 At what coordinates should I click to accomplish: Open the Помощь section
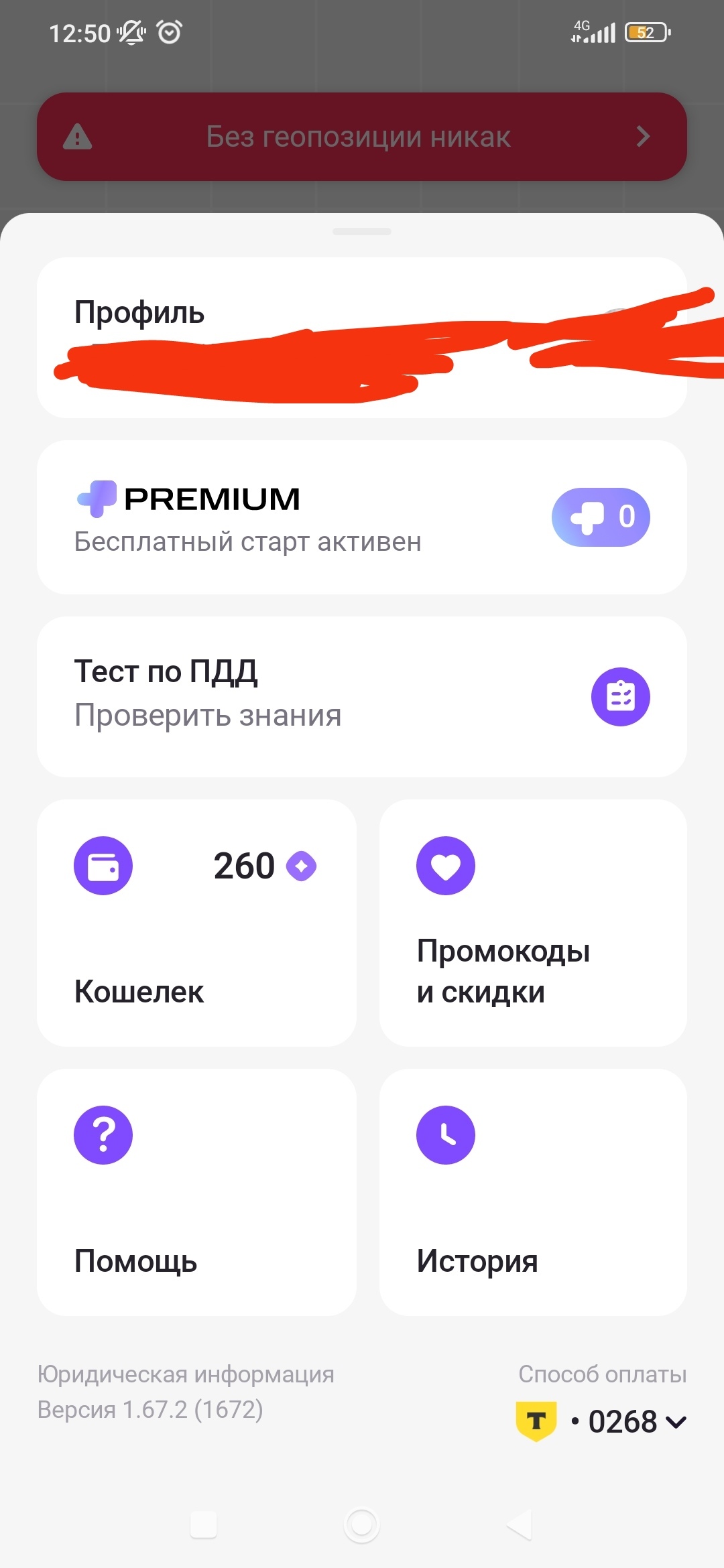point(196,1192)
